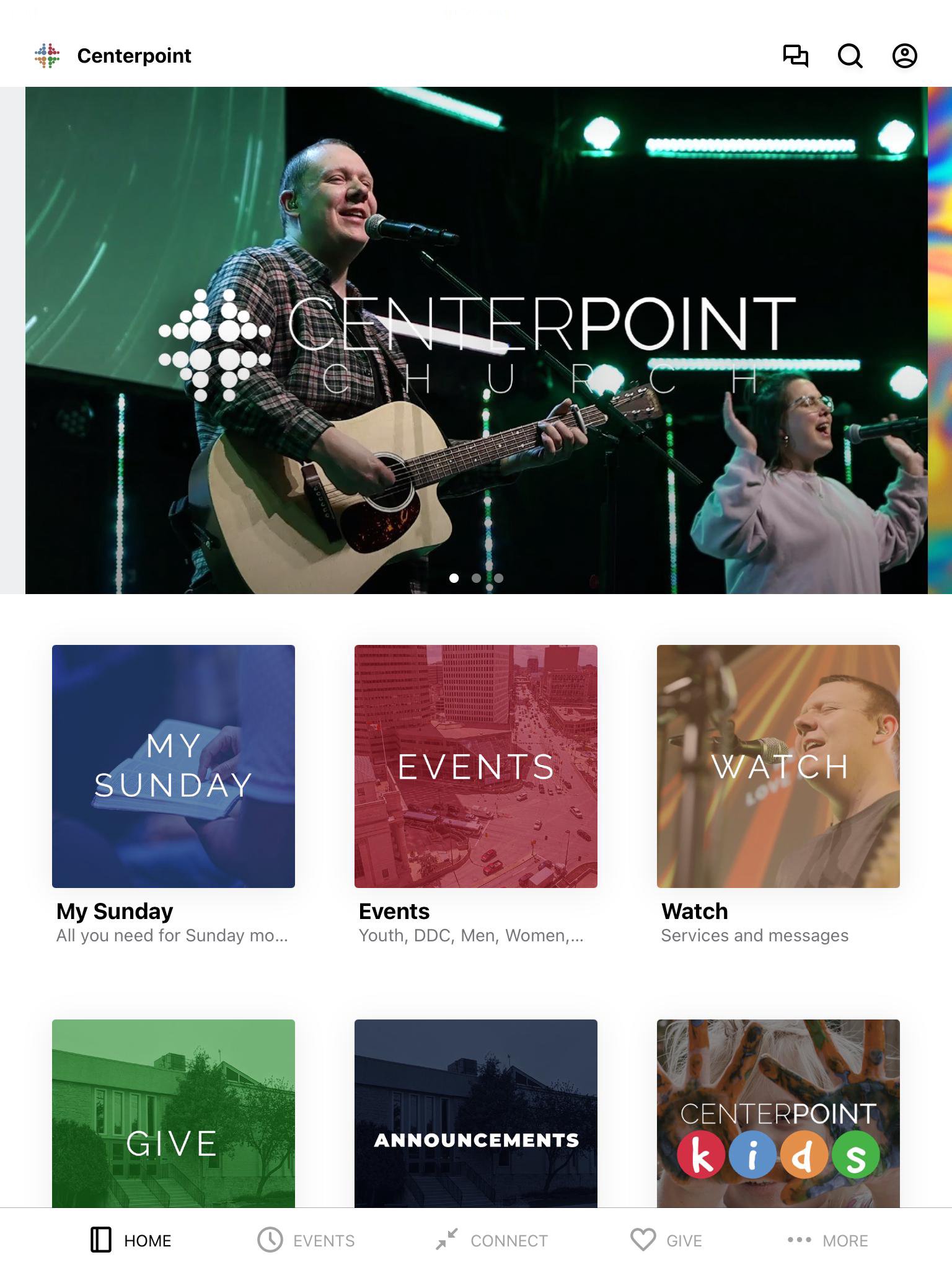The width and height of the screenshot is (952, 1270).
Task: Switch to the Give tab
Action: (666, 1240)
